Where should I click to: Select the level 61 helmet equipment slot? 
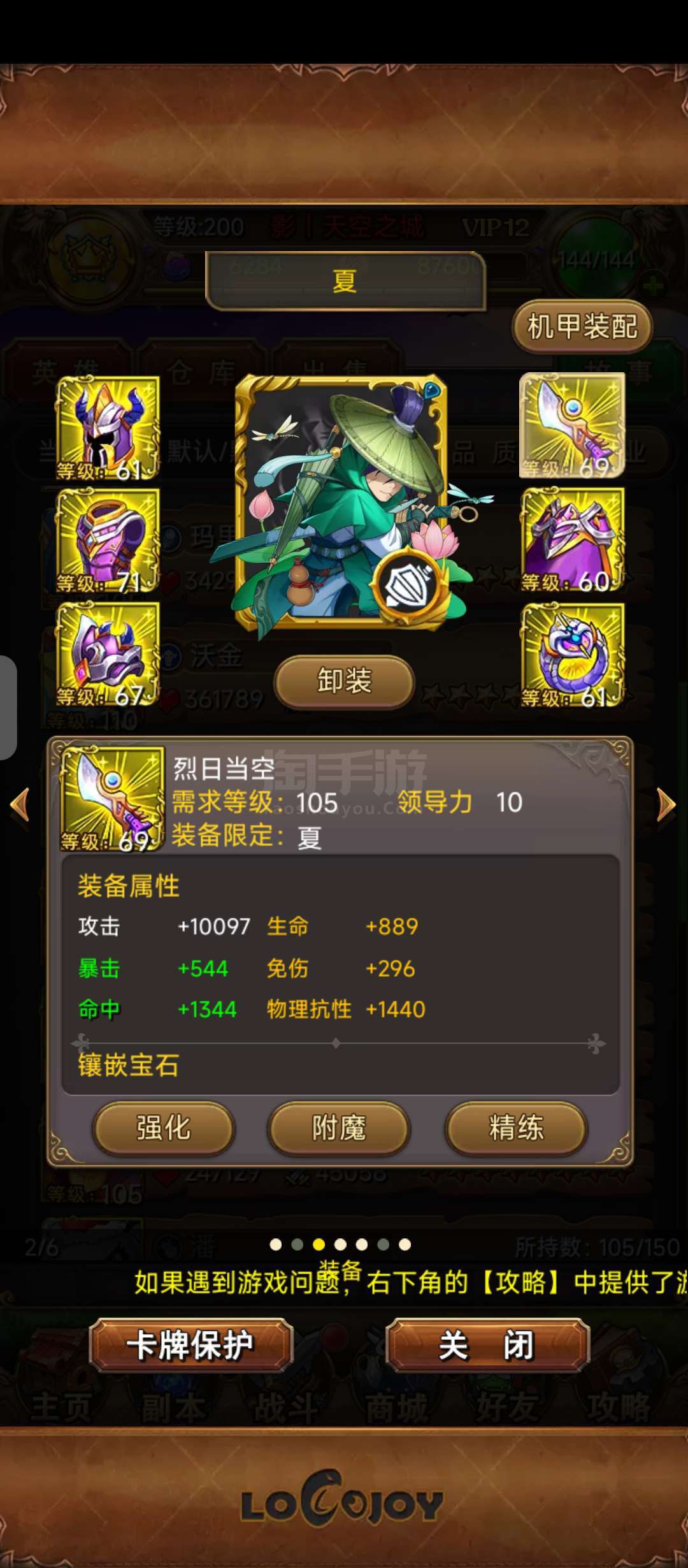tap(108, 428)
